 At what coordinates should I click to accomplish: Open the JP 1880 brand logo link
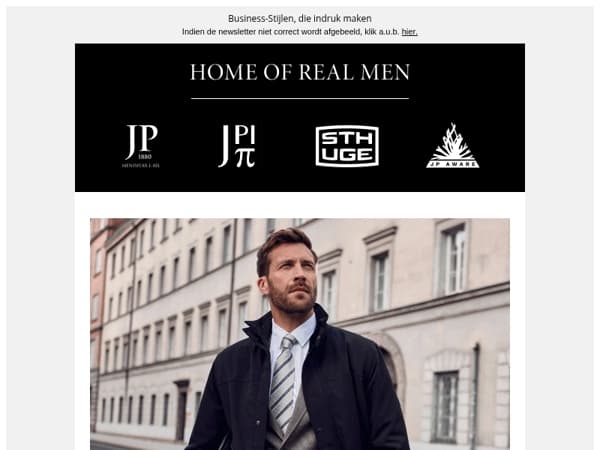[x=140, y=146]
